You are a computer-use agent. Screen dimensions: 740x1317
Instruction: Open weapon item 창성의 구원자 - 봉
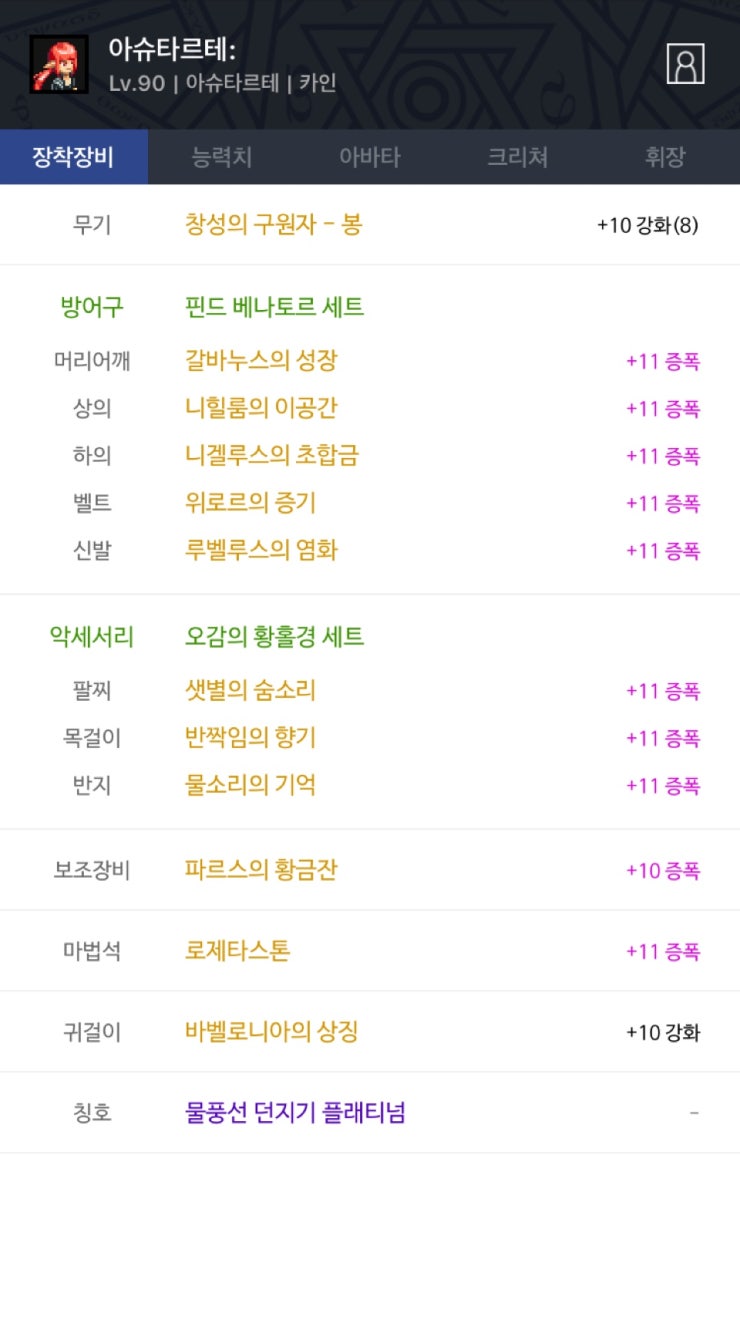[273, 224]
